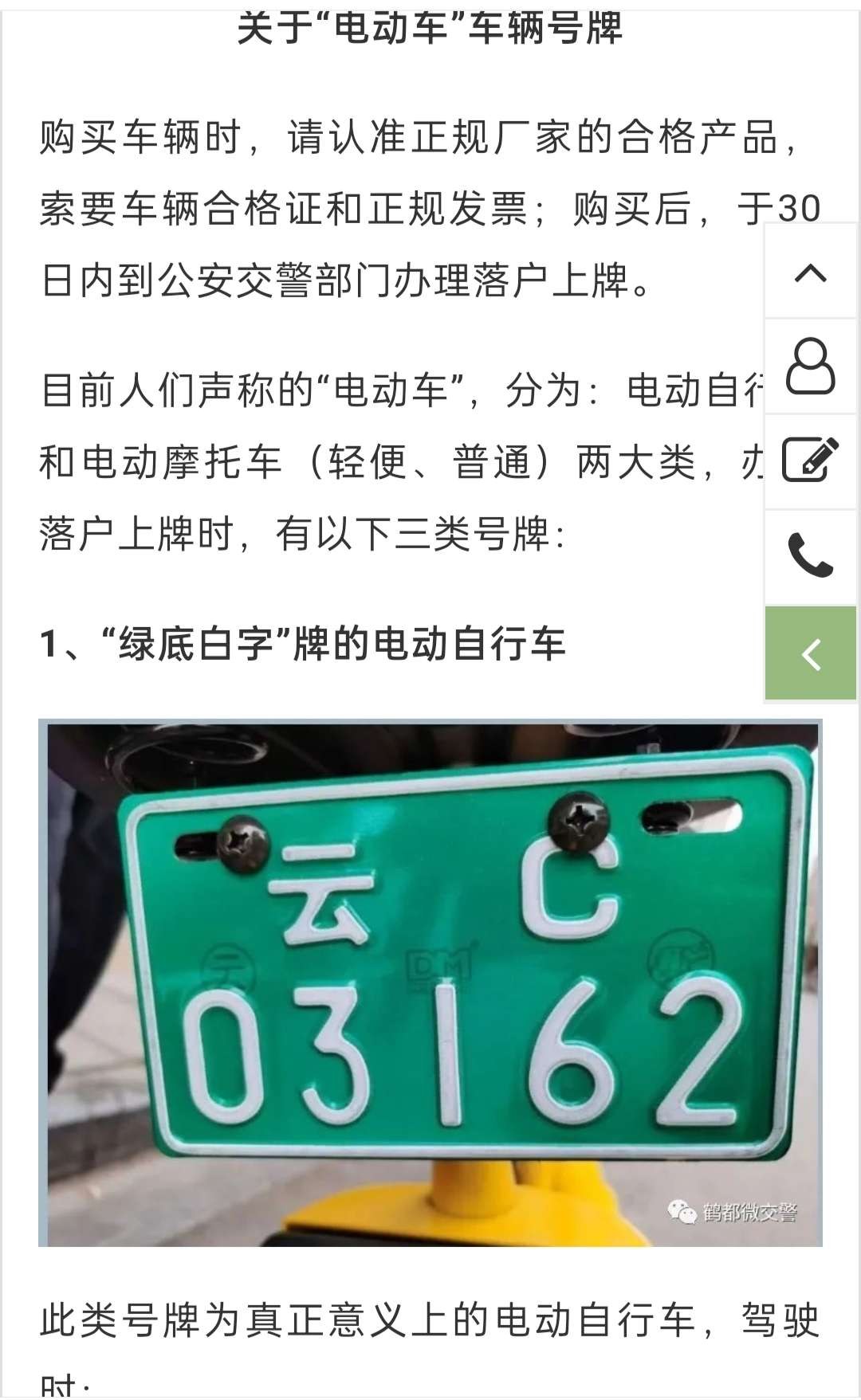
Task: Collapse the green side toolbar arrow
Action: coord(811,653)
